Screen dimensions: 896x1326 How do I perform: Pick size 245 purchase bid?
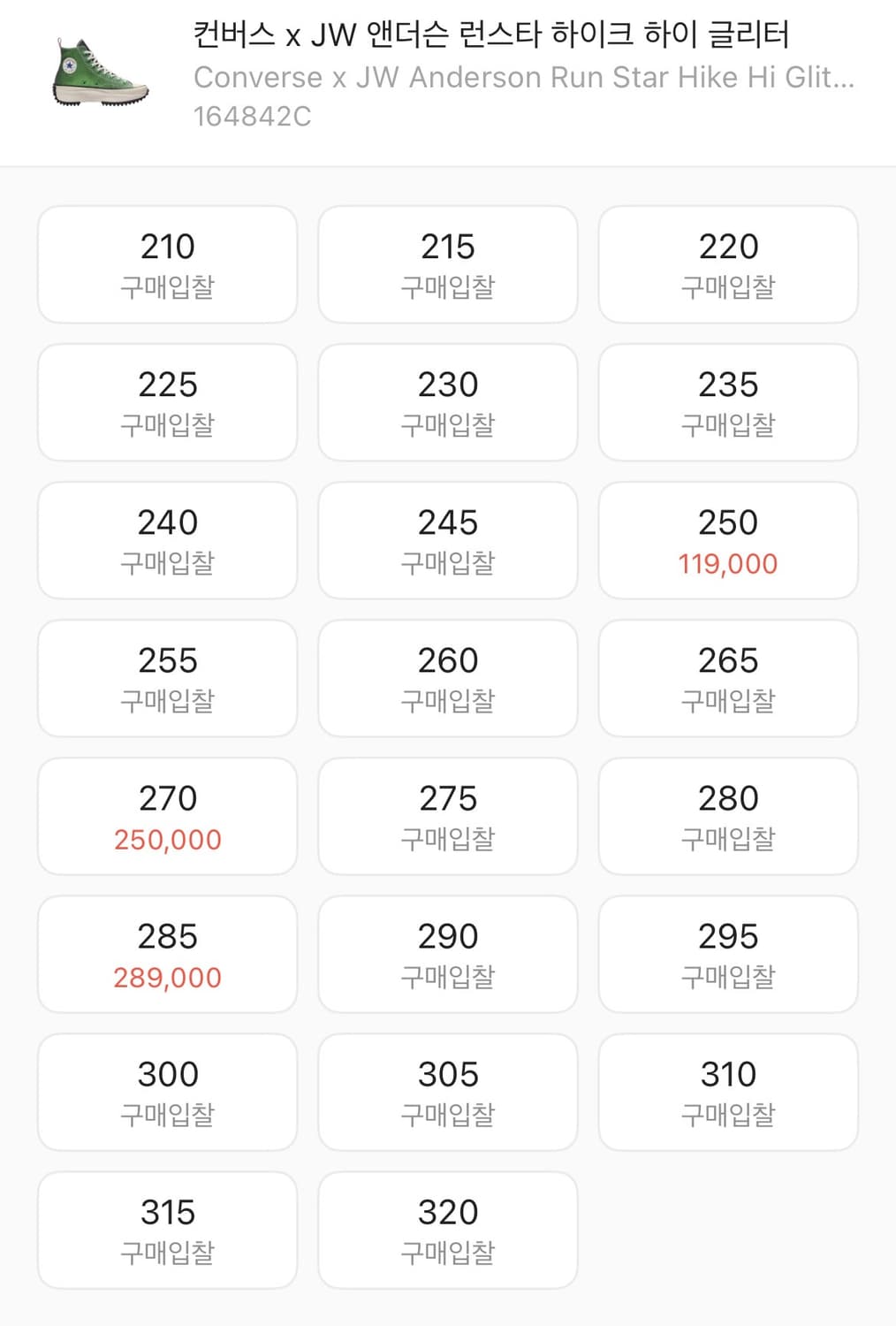[x=447, y=540]
